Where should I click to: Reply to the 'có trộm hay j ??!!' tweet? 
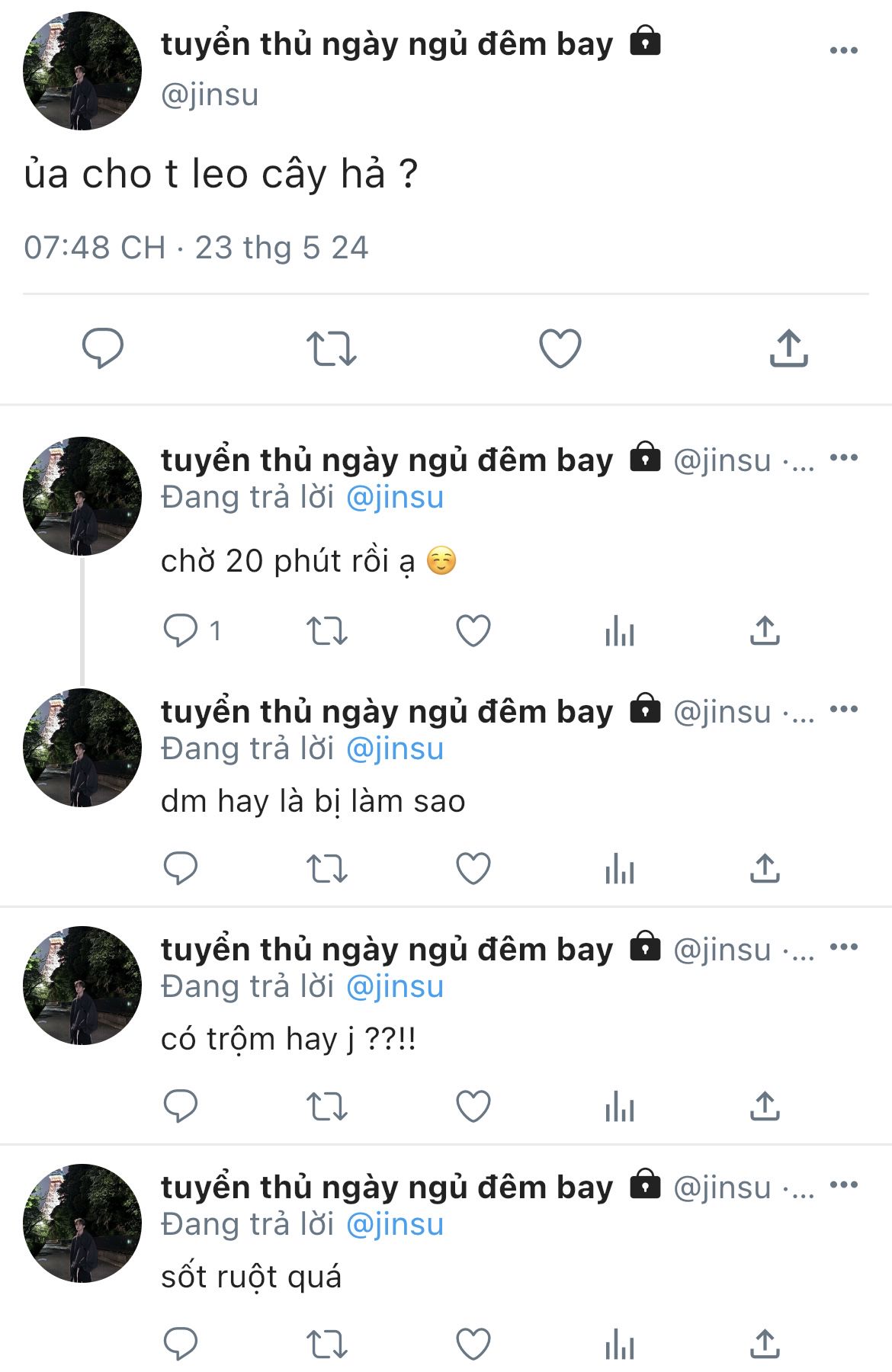tap(181, 1106)
